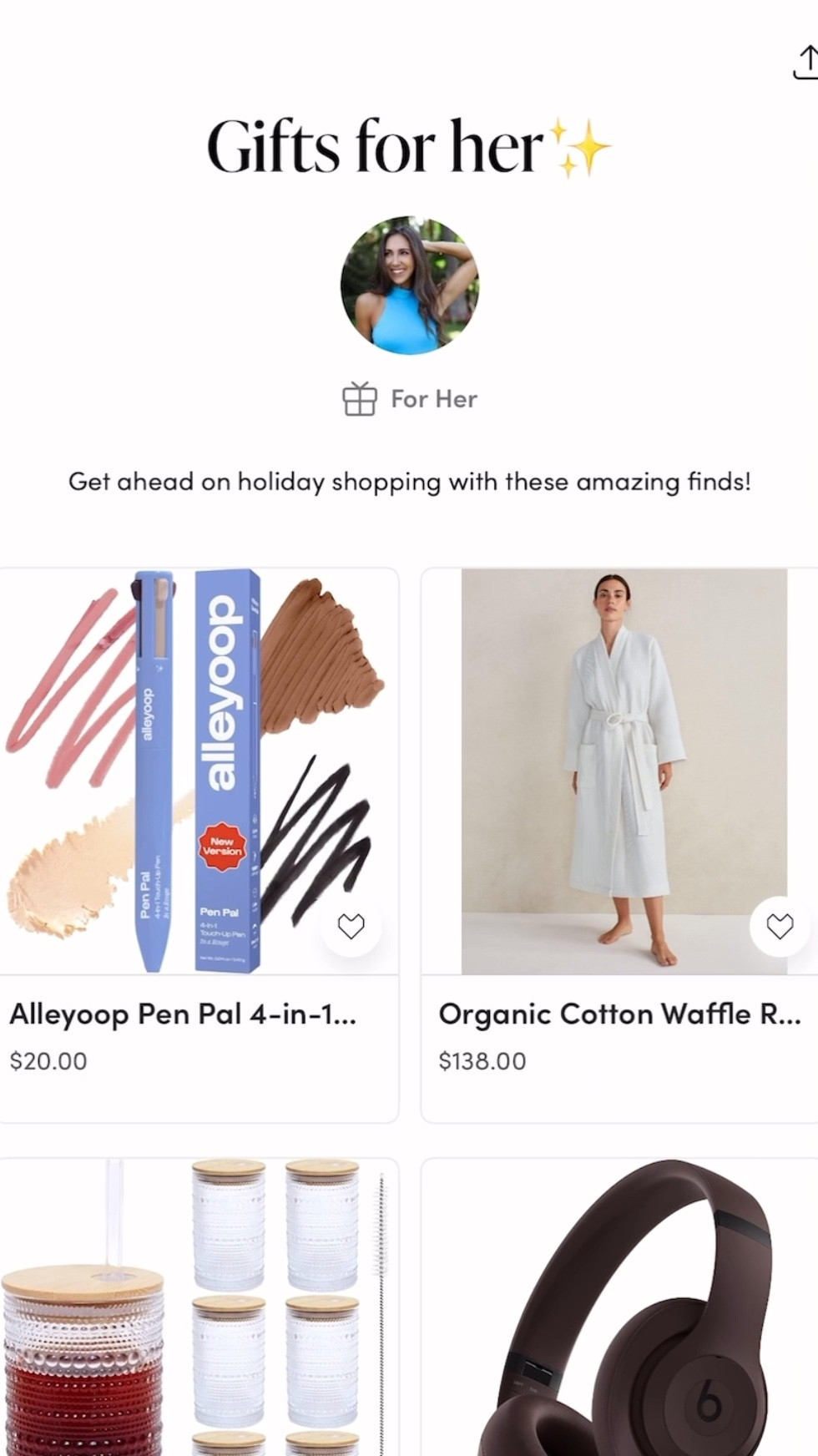Open the Alleyoop Pen Pal product image
This screenshot has width=818, height=1456.
click(x=199, y=768)
